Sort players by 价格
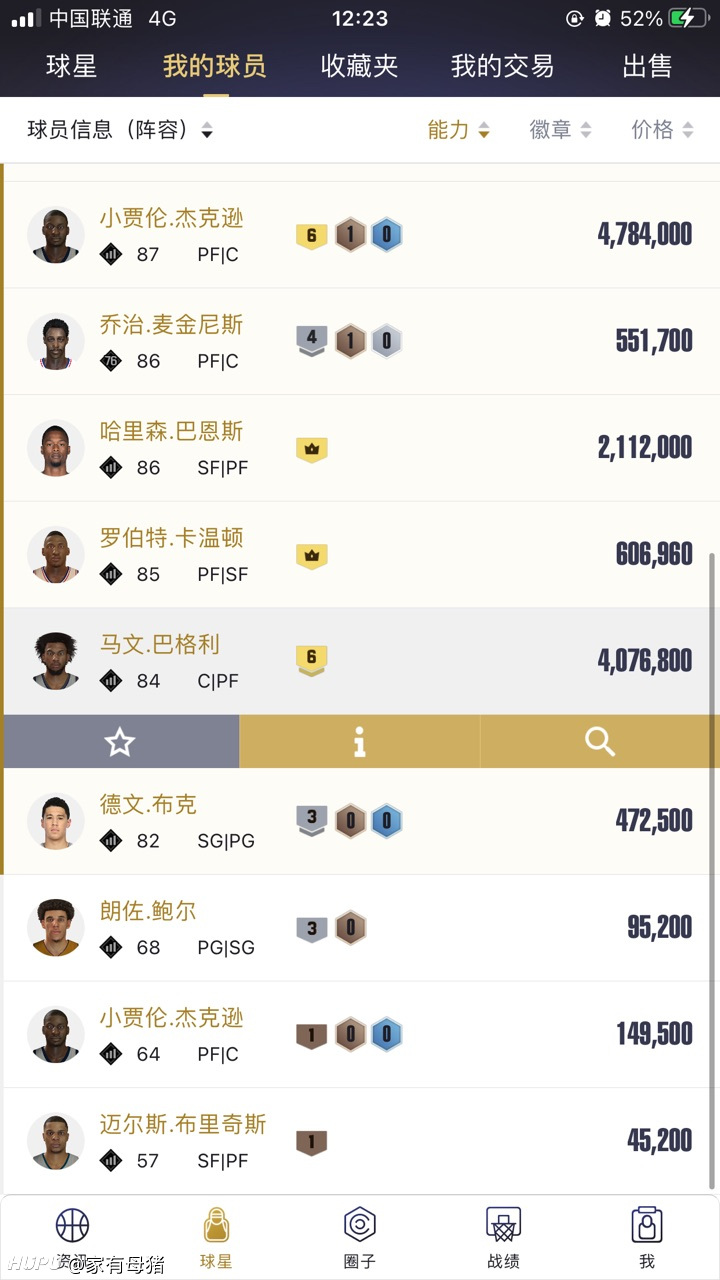Screen dimensions: 720x1280 662,130
